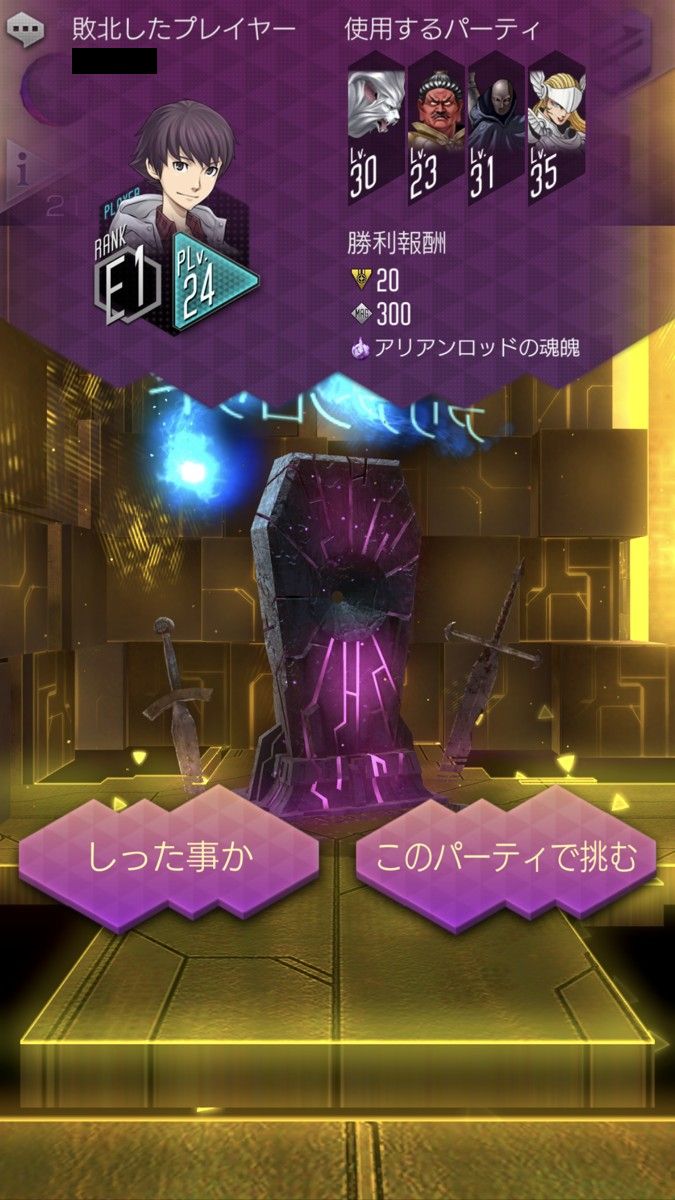Tap the しった事か button to decline
The height and width of the screenshot is (1200, 675).
click(x=168, y=858)
